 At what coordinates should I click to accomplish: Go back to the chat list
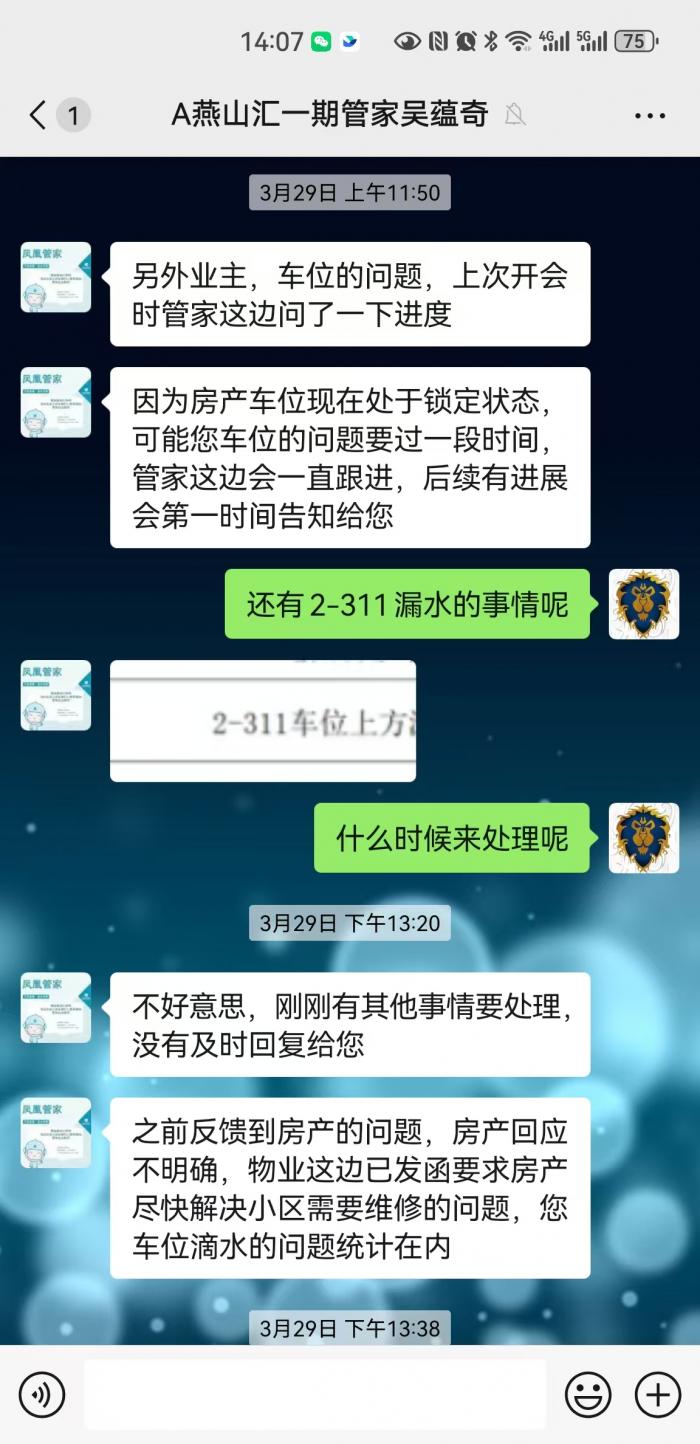pos(38,115)
